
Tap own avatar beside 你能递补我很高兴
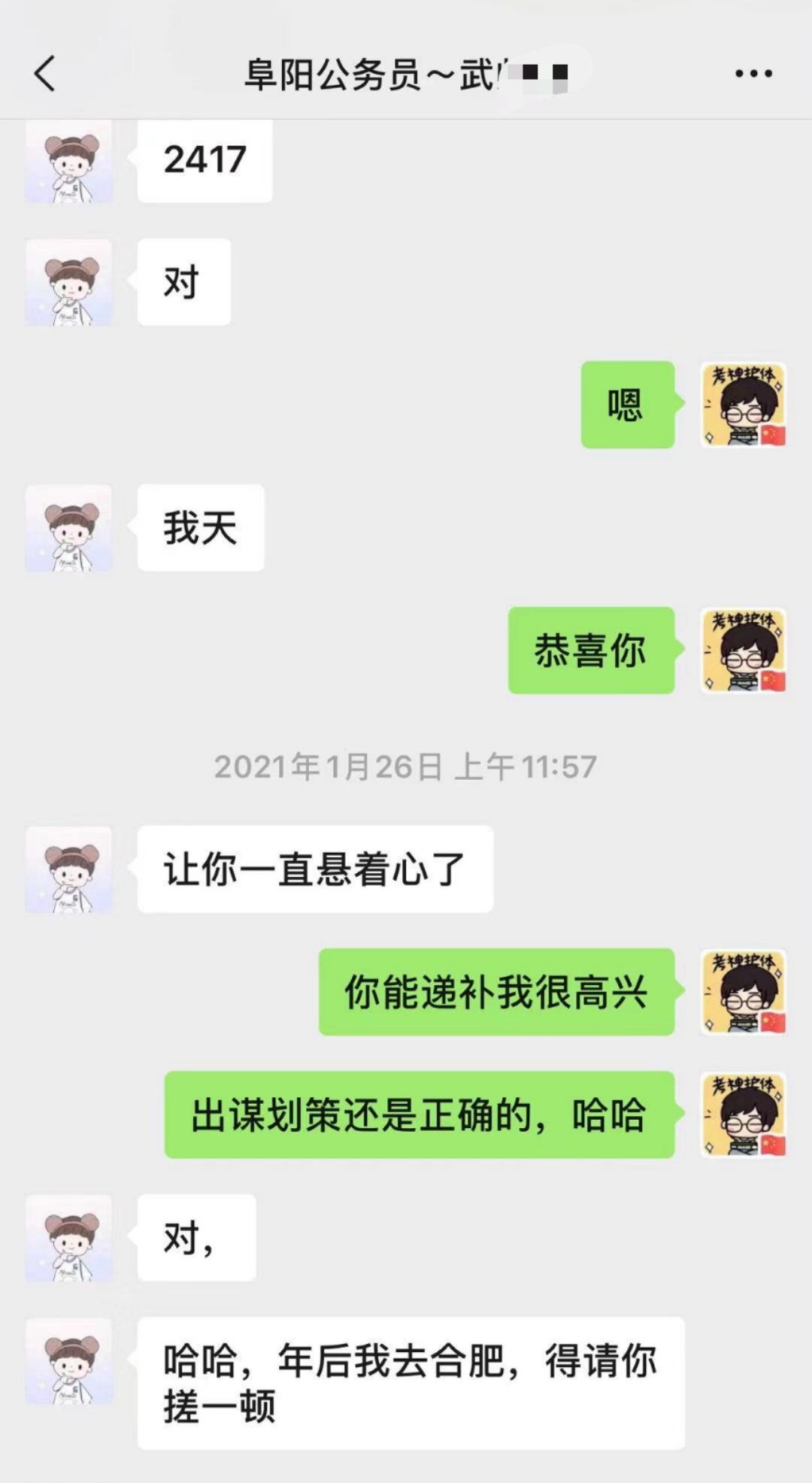click(744, 992)
